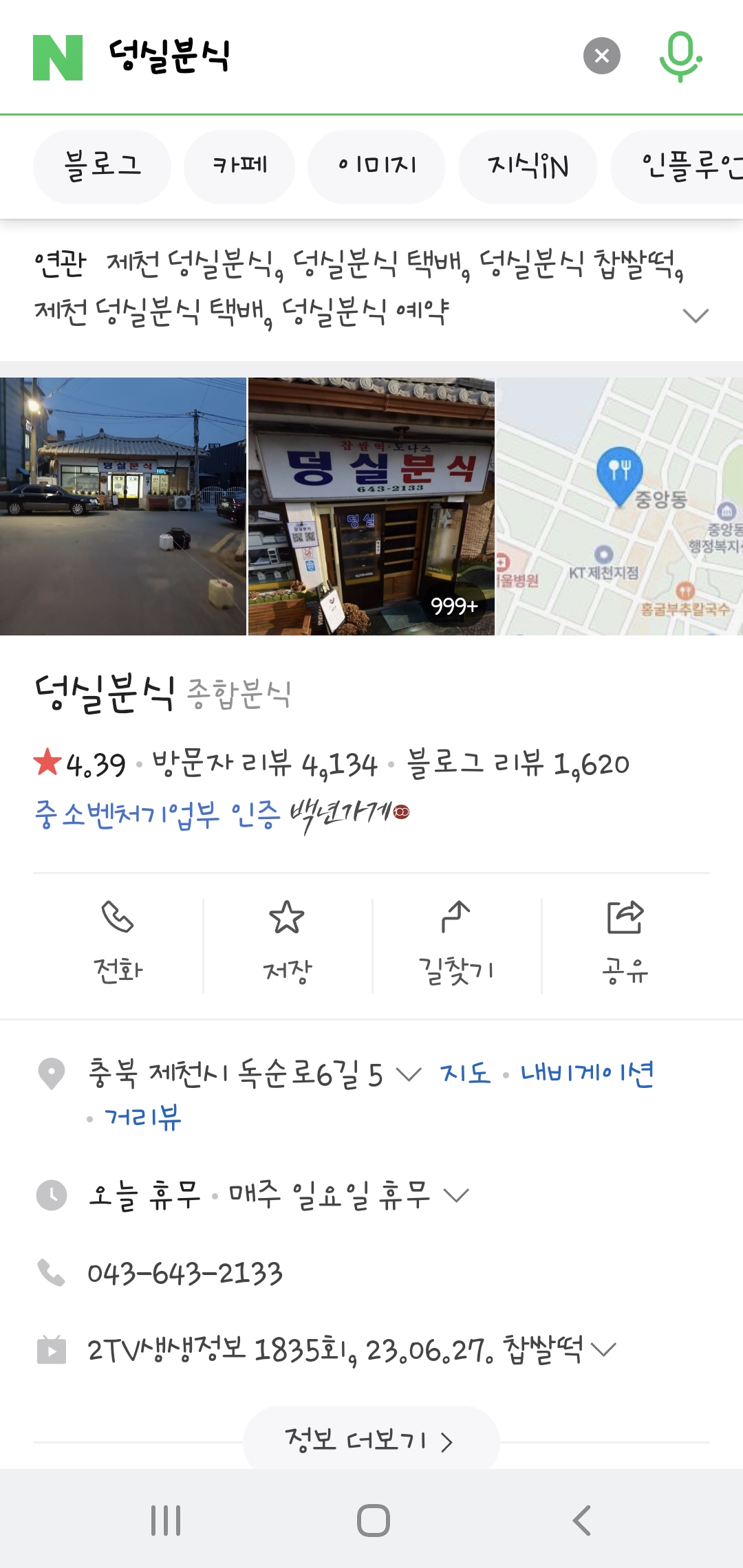Select the 카페 chip
This screenshot has height=1568, width=743.
pyautogui.click(x=239, y=166)
